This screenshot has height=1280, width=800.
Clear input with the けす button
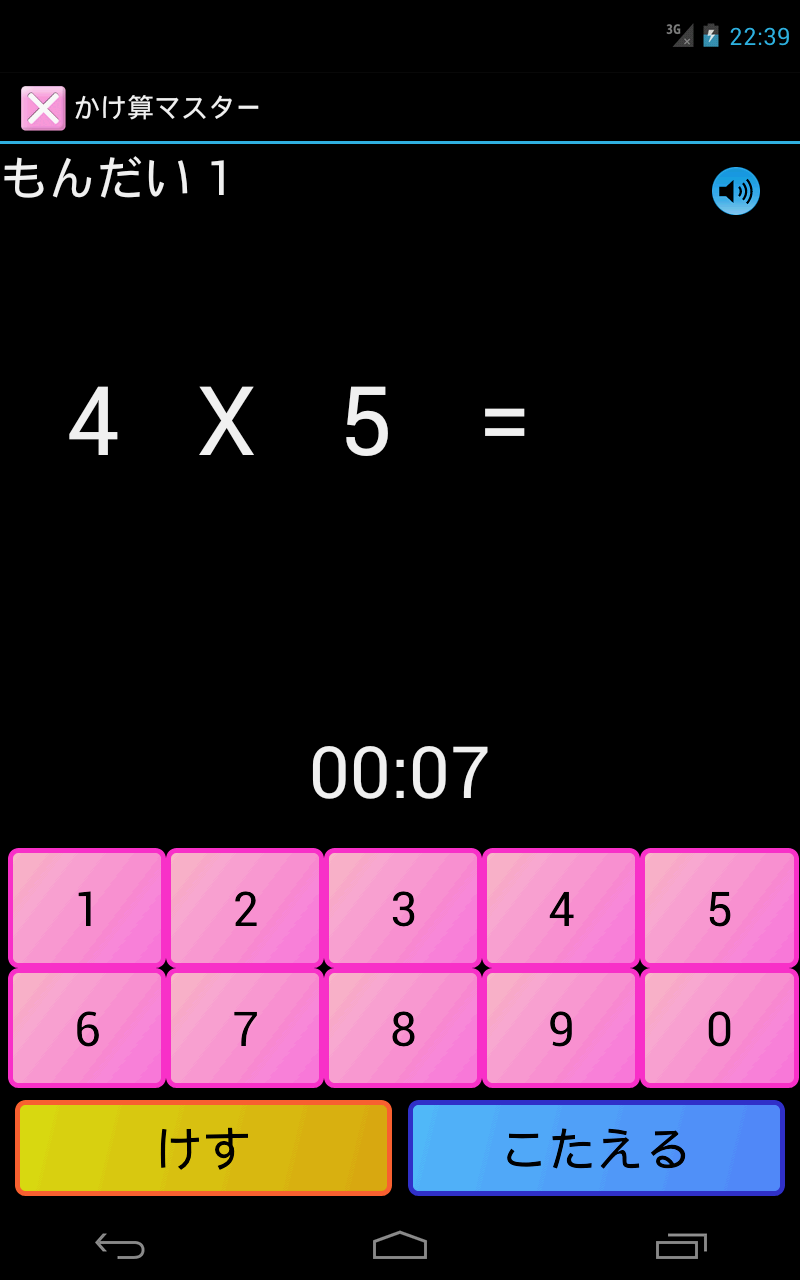(x=204, y=1148)
